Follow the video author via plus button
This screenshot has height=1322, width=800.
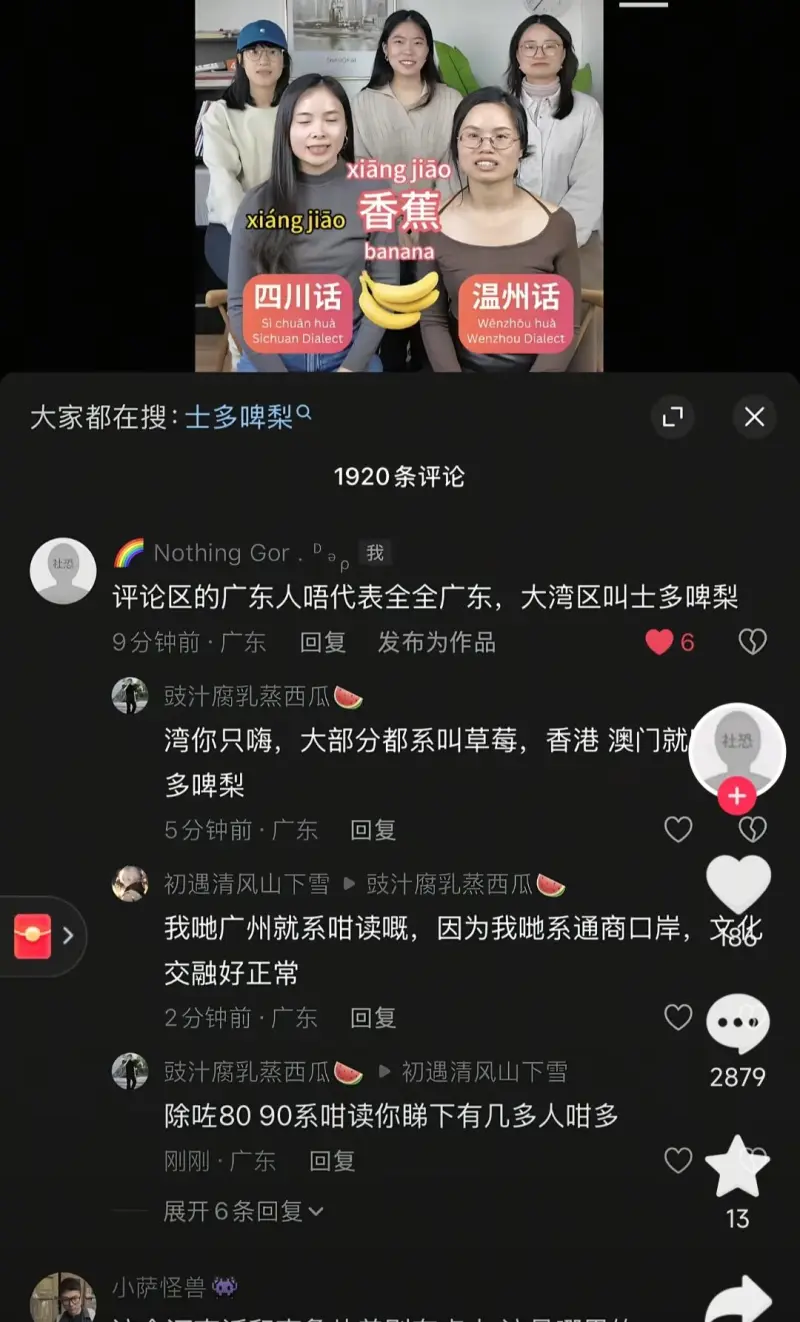[737, 796]
